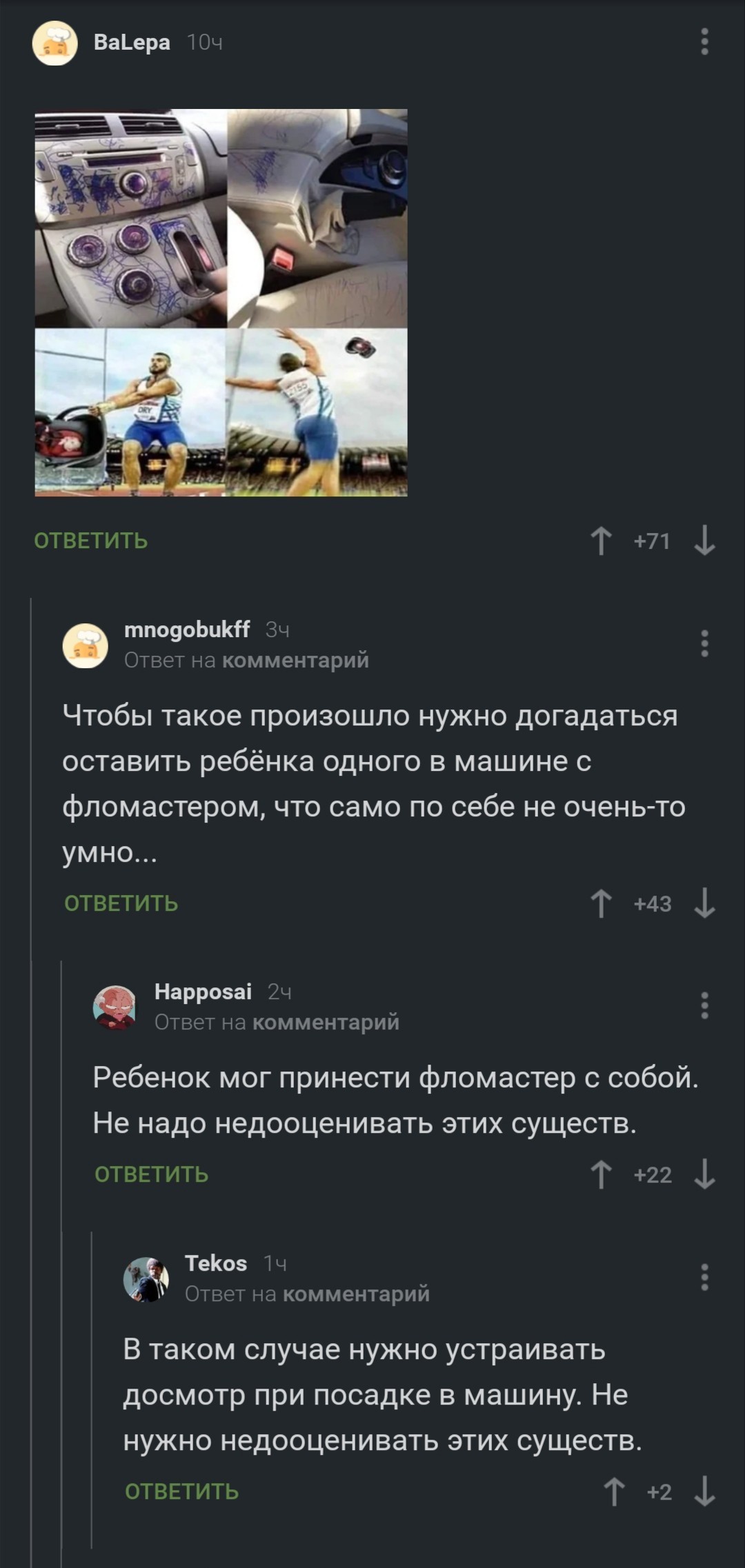Open overflow menu on BaLepa's comment

coord(704,42)
